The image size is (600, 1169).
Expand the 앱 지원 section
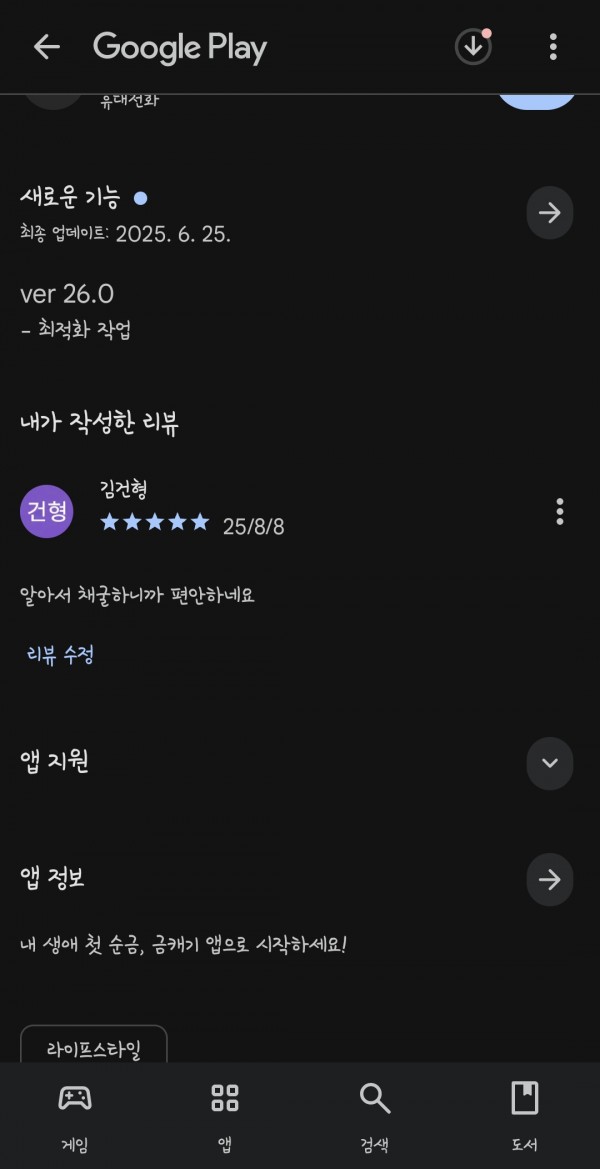click(550, 763)
